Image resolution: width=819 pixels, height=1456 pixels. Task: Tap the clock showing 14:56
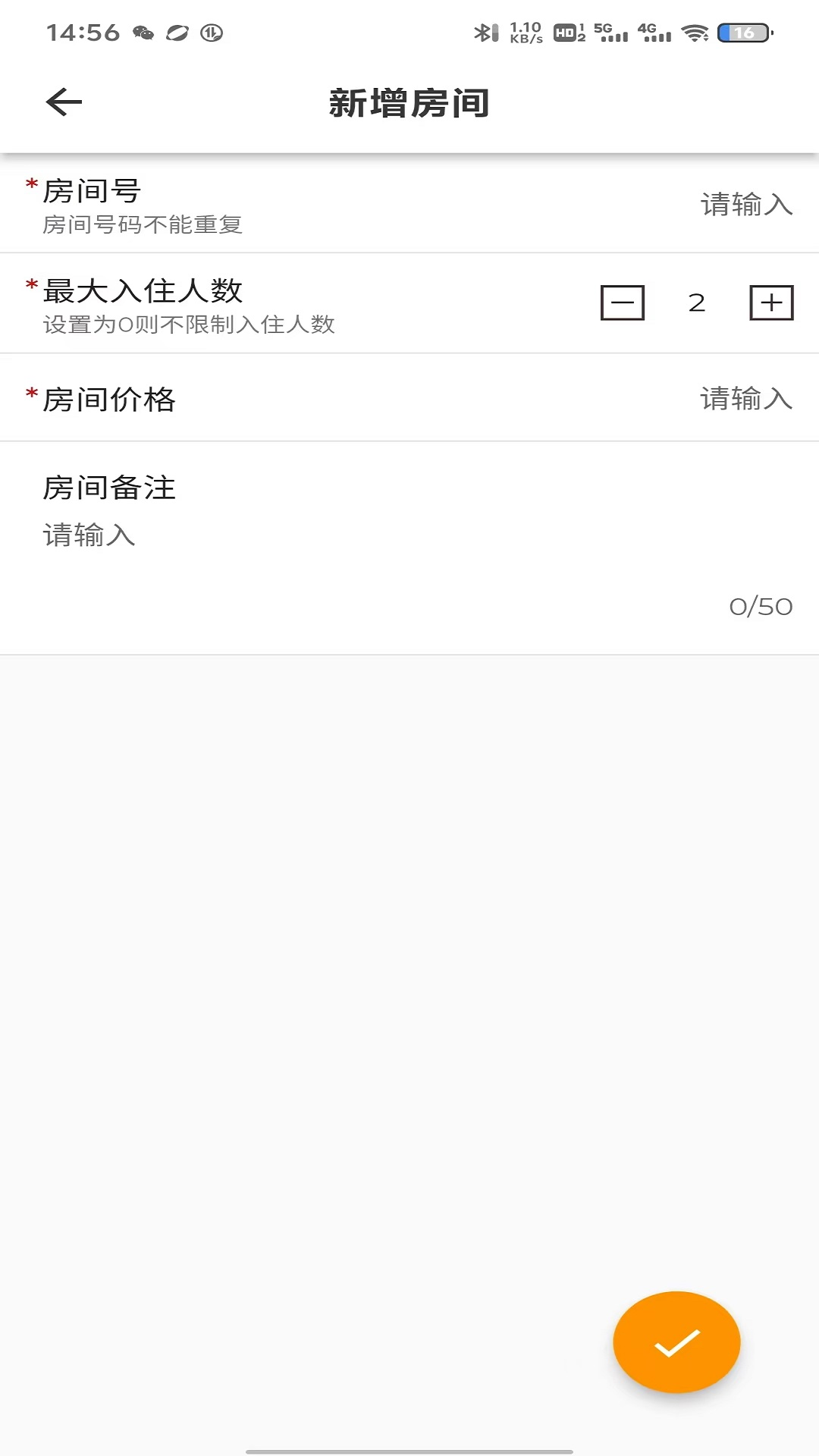[x=82, y=30]
